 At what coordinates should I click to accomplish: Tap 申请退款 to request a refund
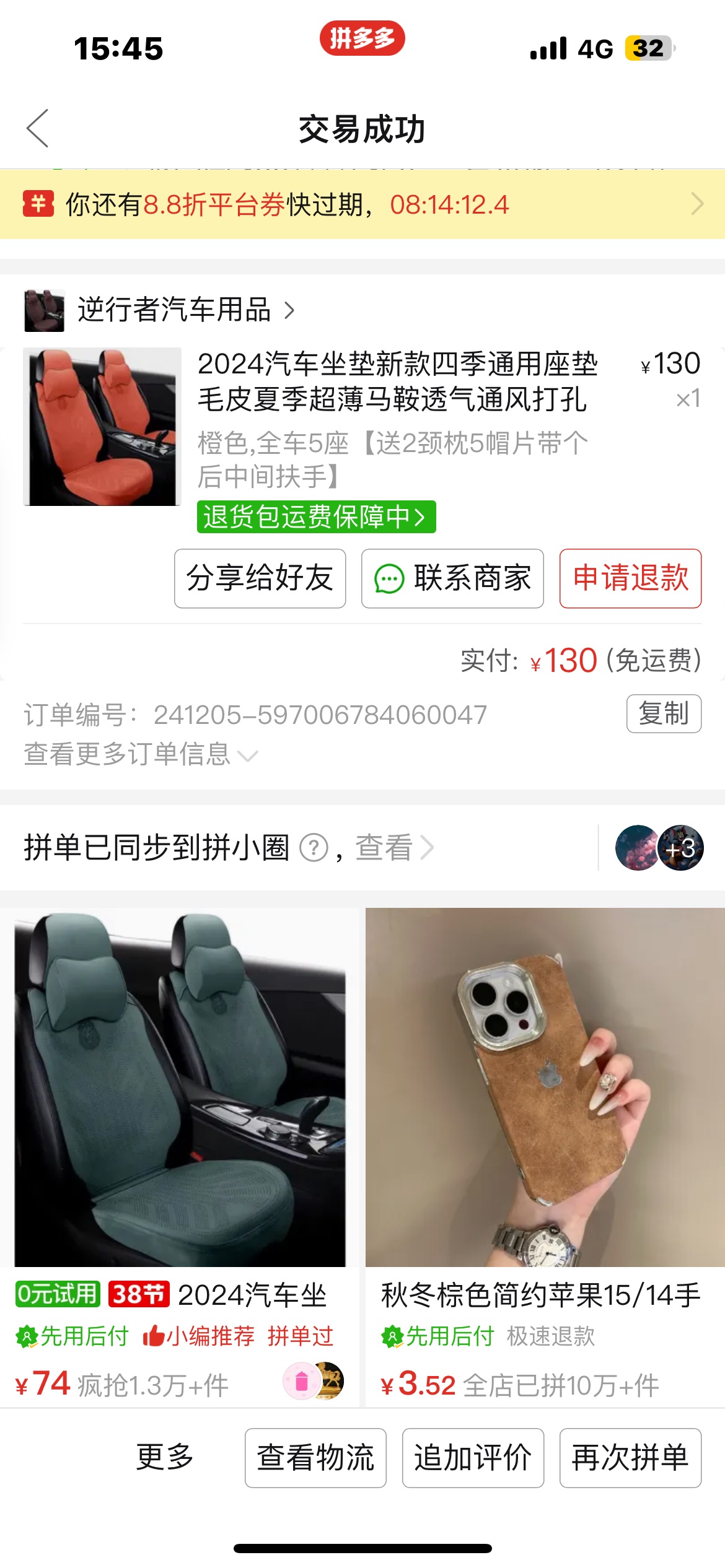click(630, 578)
